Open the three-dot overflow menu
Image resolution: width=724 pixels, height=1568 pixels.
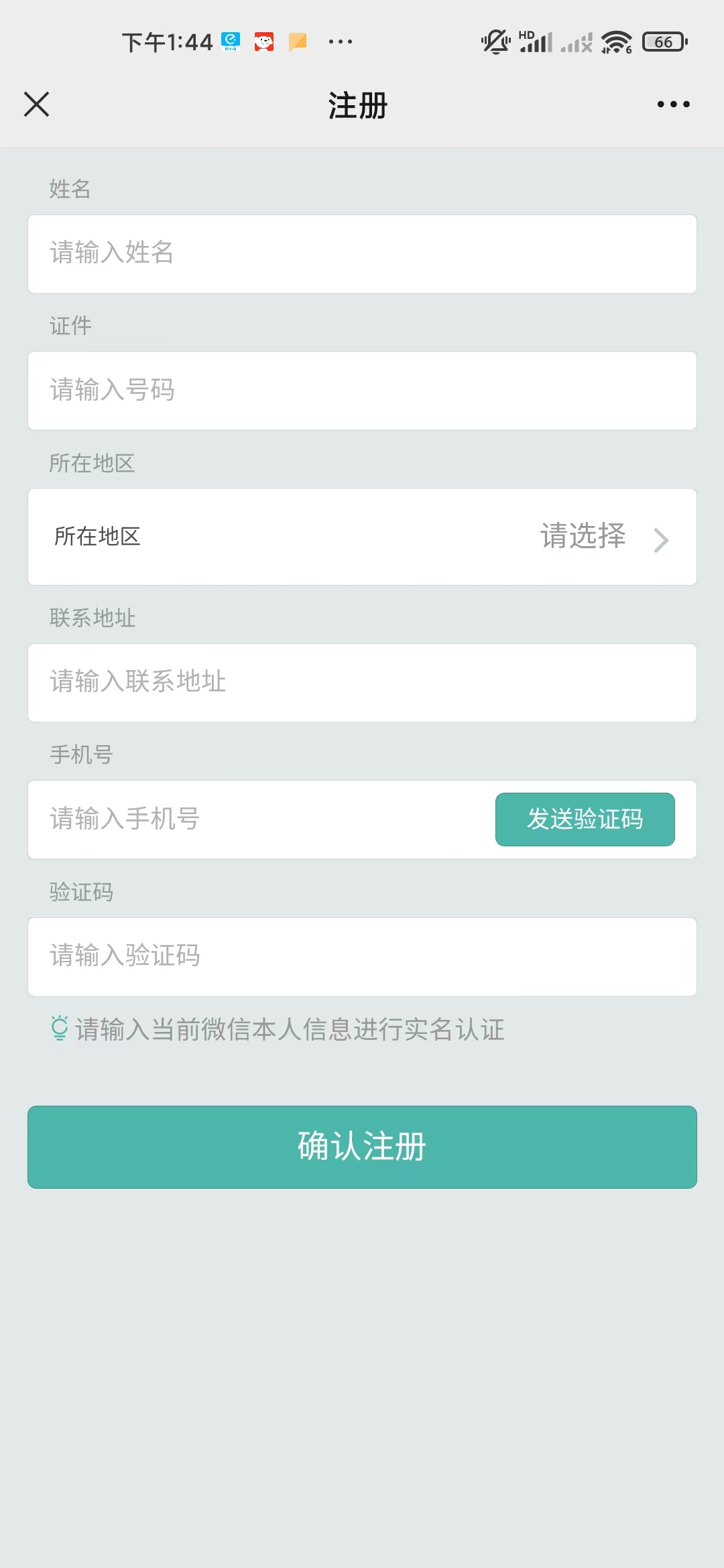(x=673, y=105)
